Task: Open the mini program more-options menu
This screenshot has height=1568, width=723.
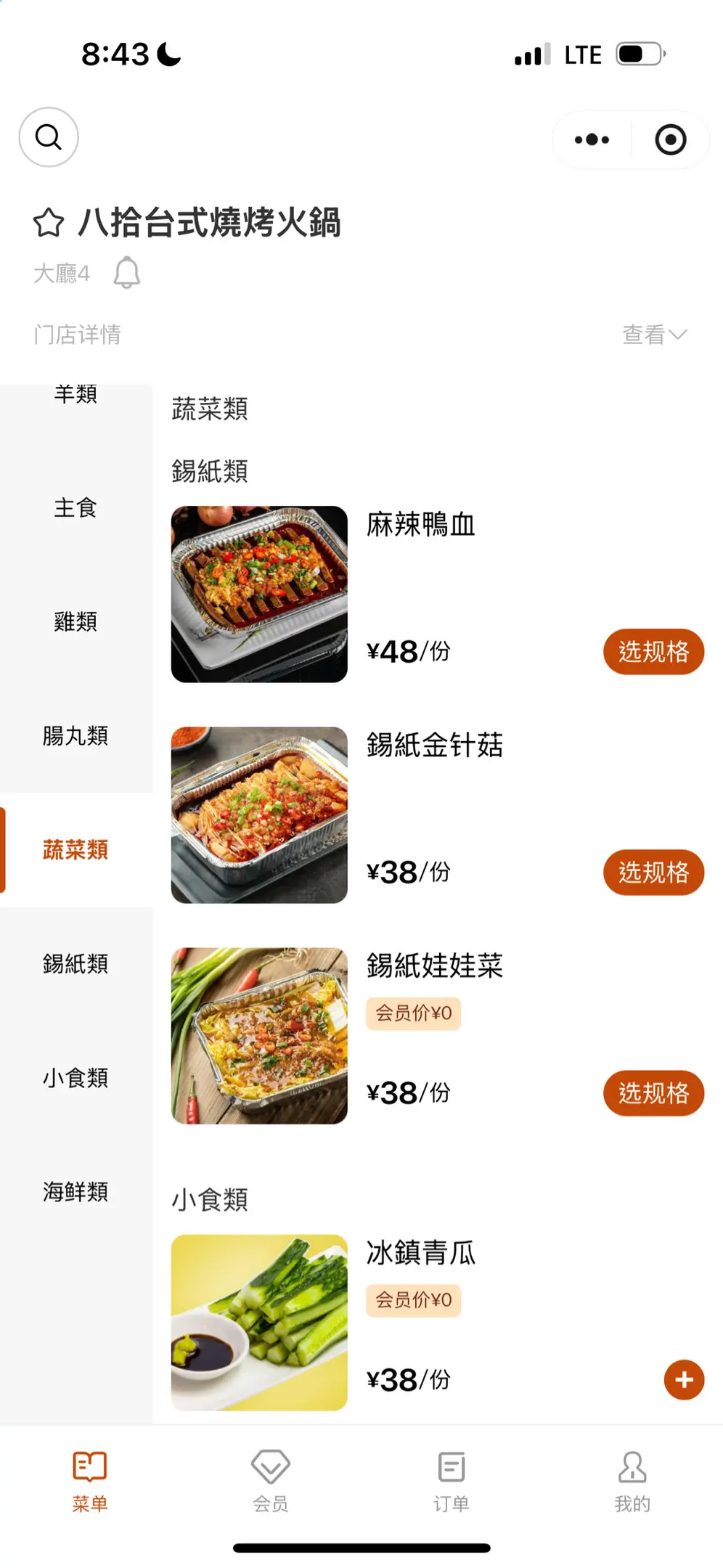Action: 592,139
